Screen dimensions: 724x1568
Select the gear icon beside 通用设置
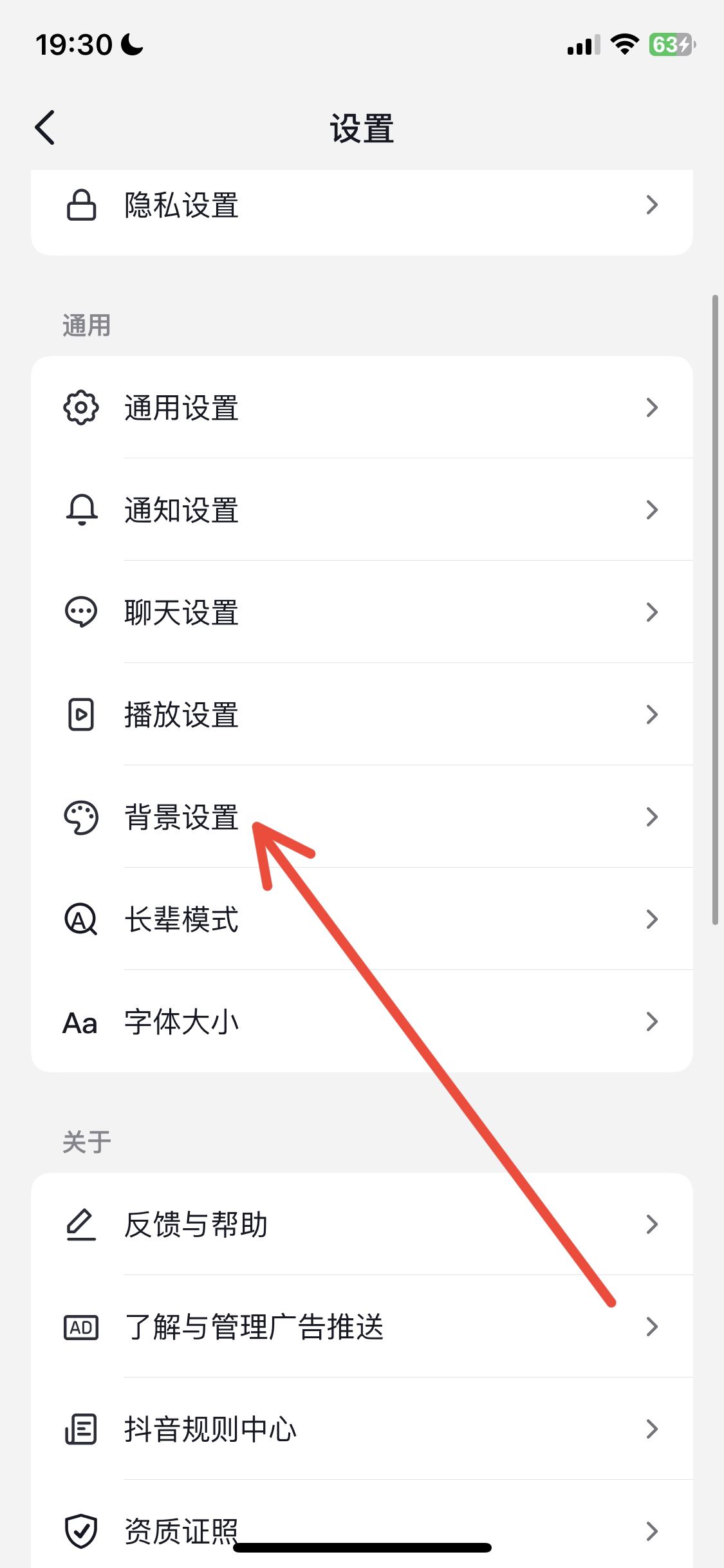[80, 407]
